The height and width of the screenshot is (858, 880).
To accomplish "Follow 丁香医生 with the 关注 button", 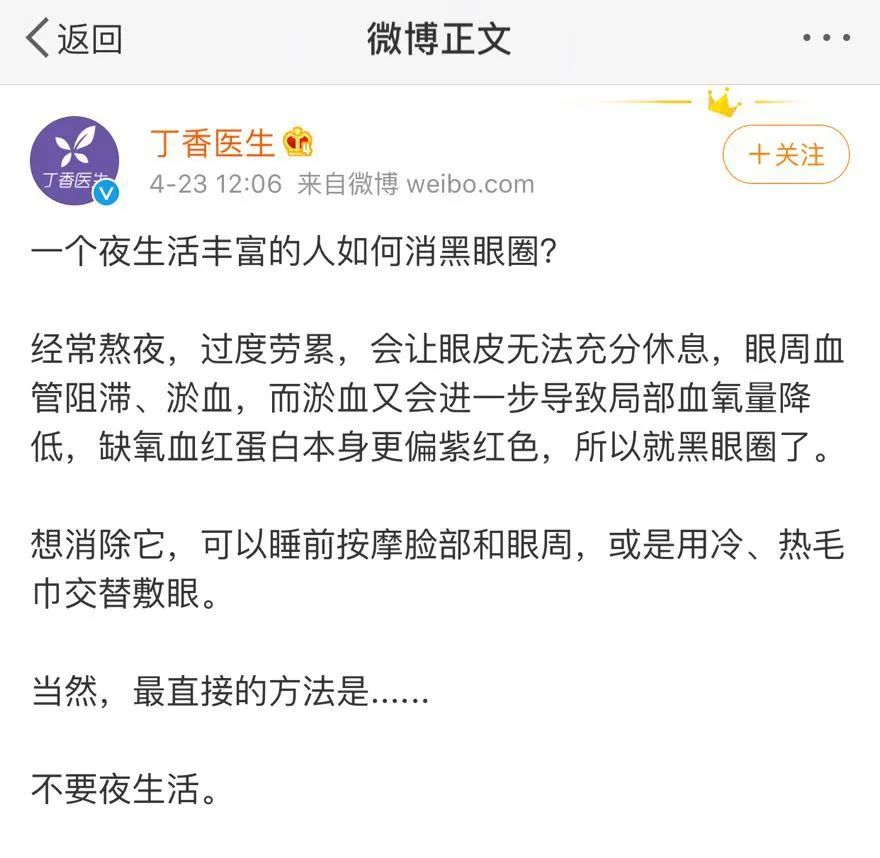I will 785,155.
